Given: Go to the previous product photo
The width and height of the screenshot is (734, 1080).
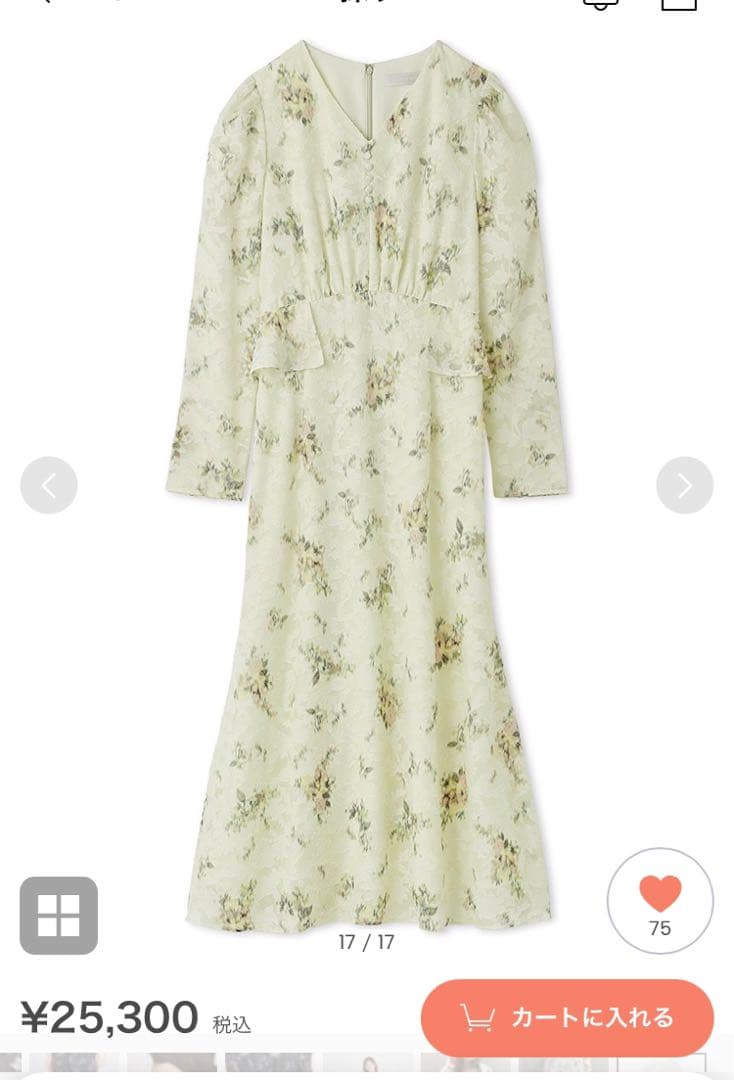Looking at the screenshot, I should point(48,485).
